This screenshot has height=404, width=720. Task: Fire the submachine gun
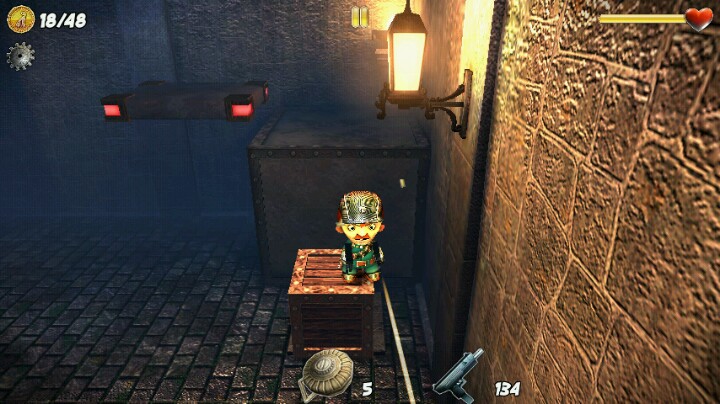coord(460,376)
